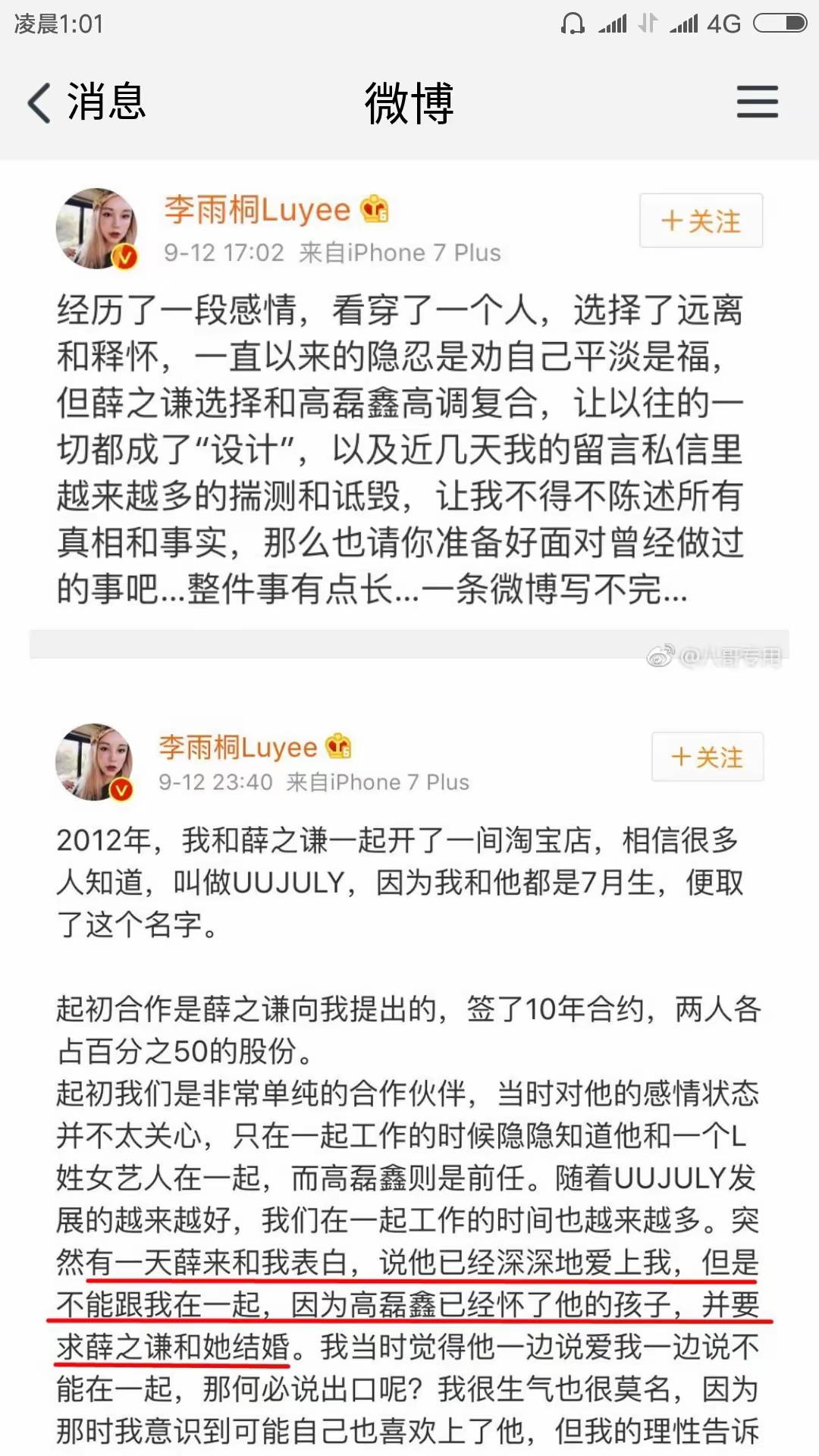This screenshot has height=1456, width=819.
Task: Go back to 消息
Action: [x=86, y=102]
